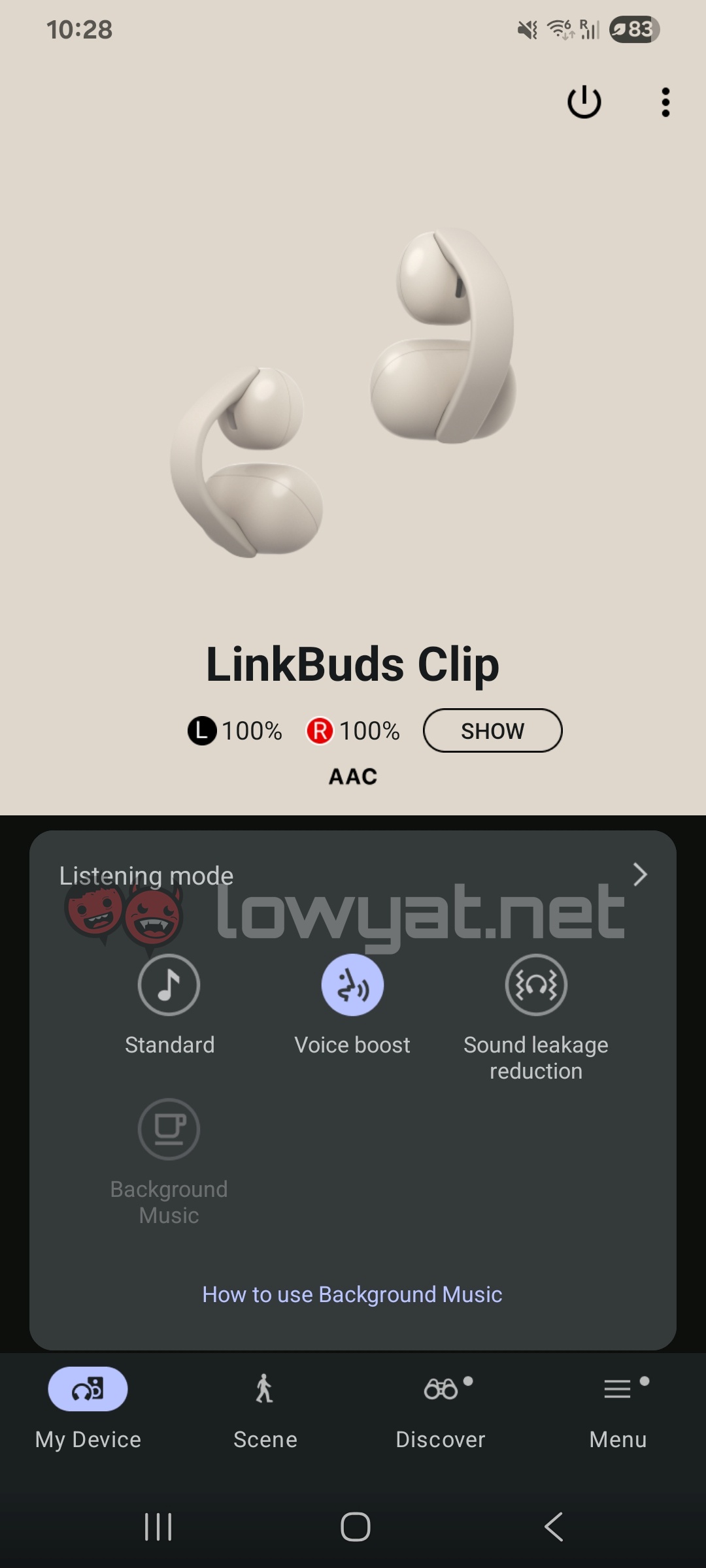Expand Listening mode settings via chevron
Screen dimensions: 706x1568
tap(640, 874)
